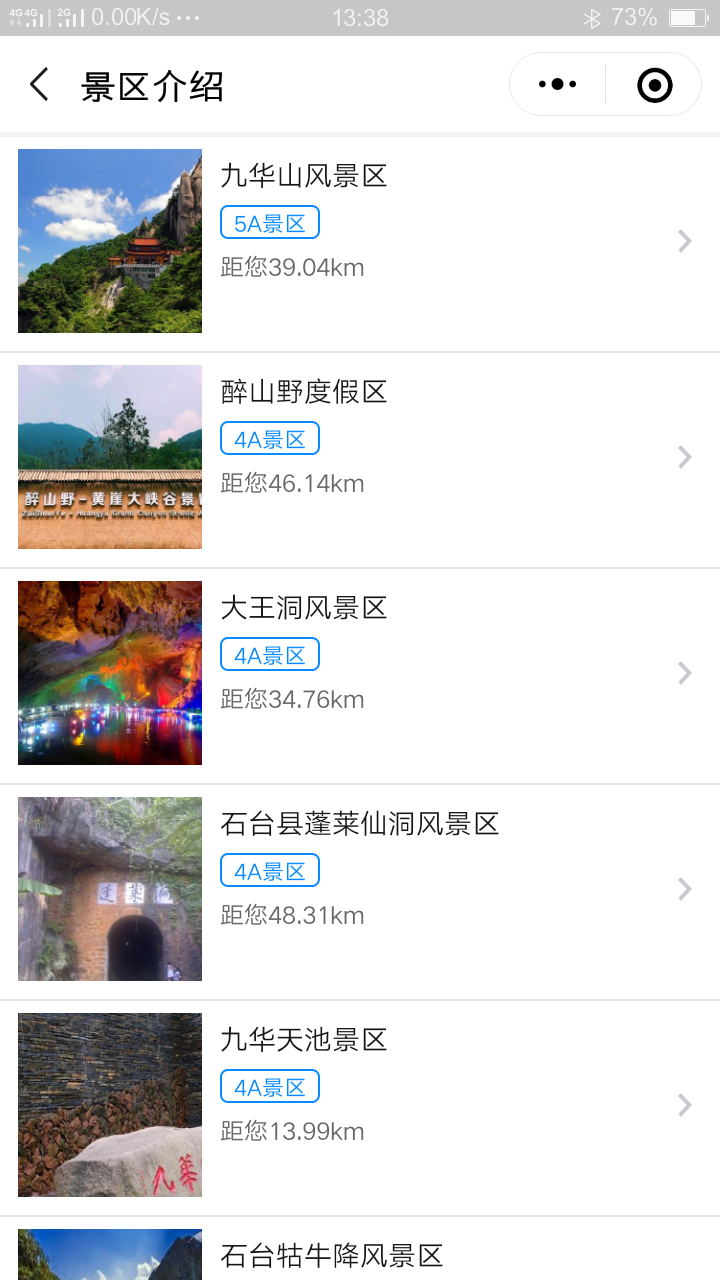Go back from 景区介绍 page
This screenshot has width=720, height=1280.
[x=39, y=85]
